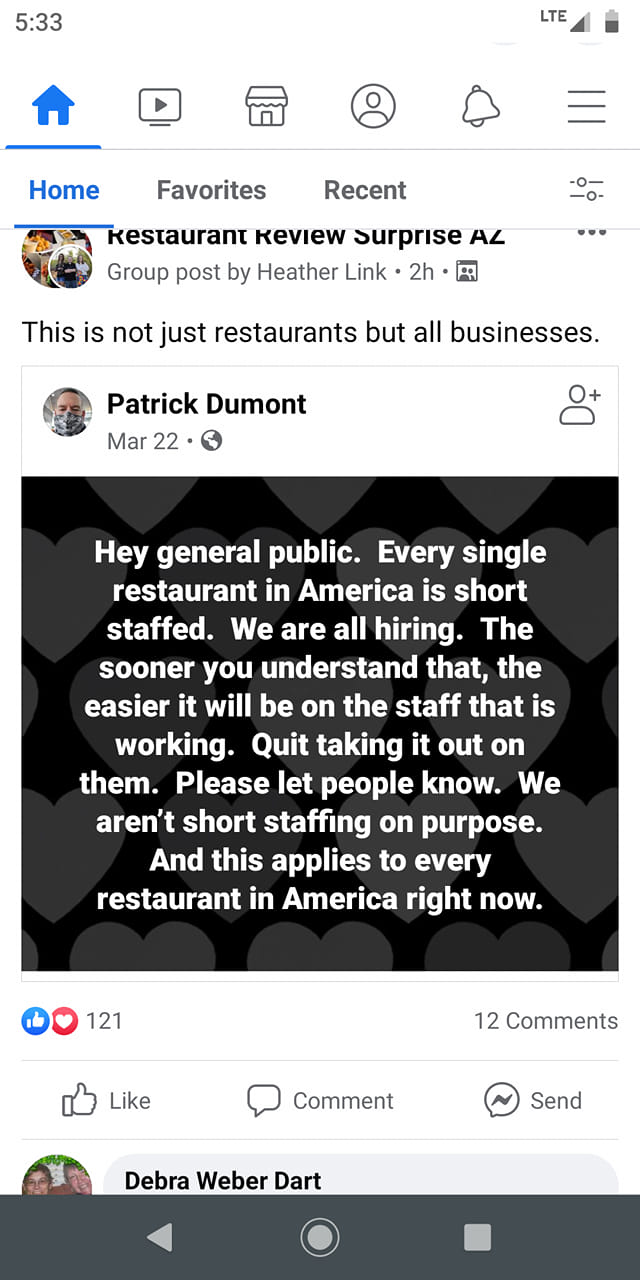This screenshot has width=640, height=1280.
Task: Open the notifications bell
Action: pos(480,105)
